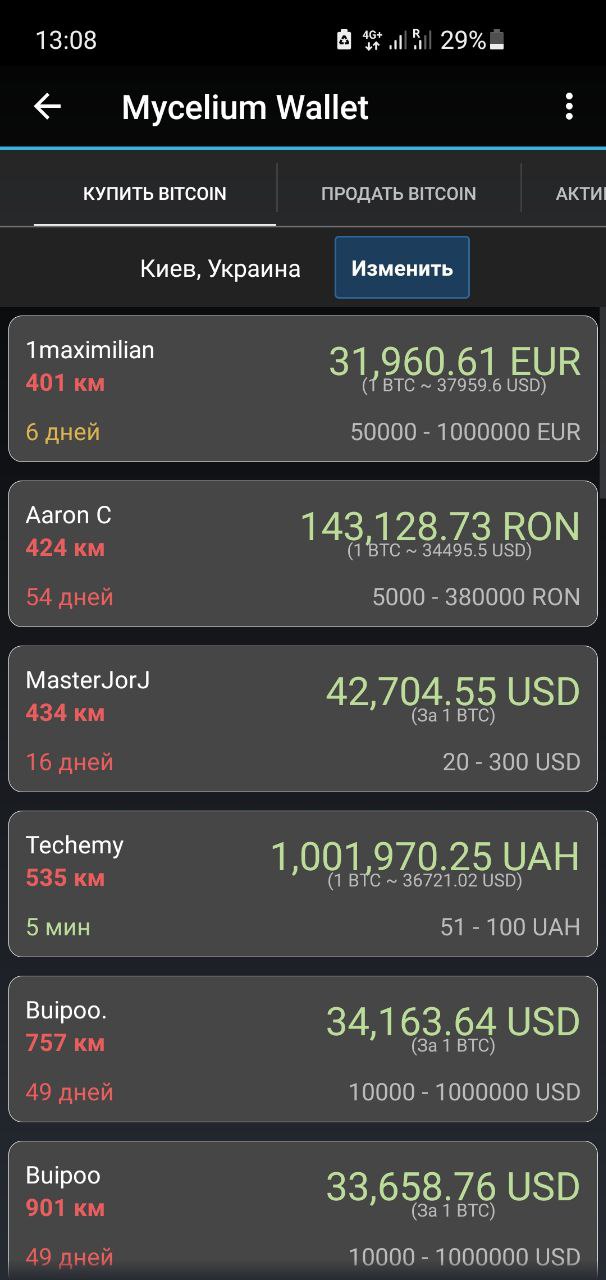Go back using the arrow icon
Image resolution: width=606 pixels, height=1280 pixels.
point(47,107)
